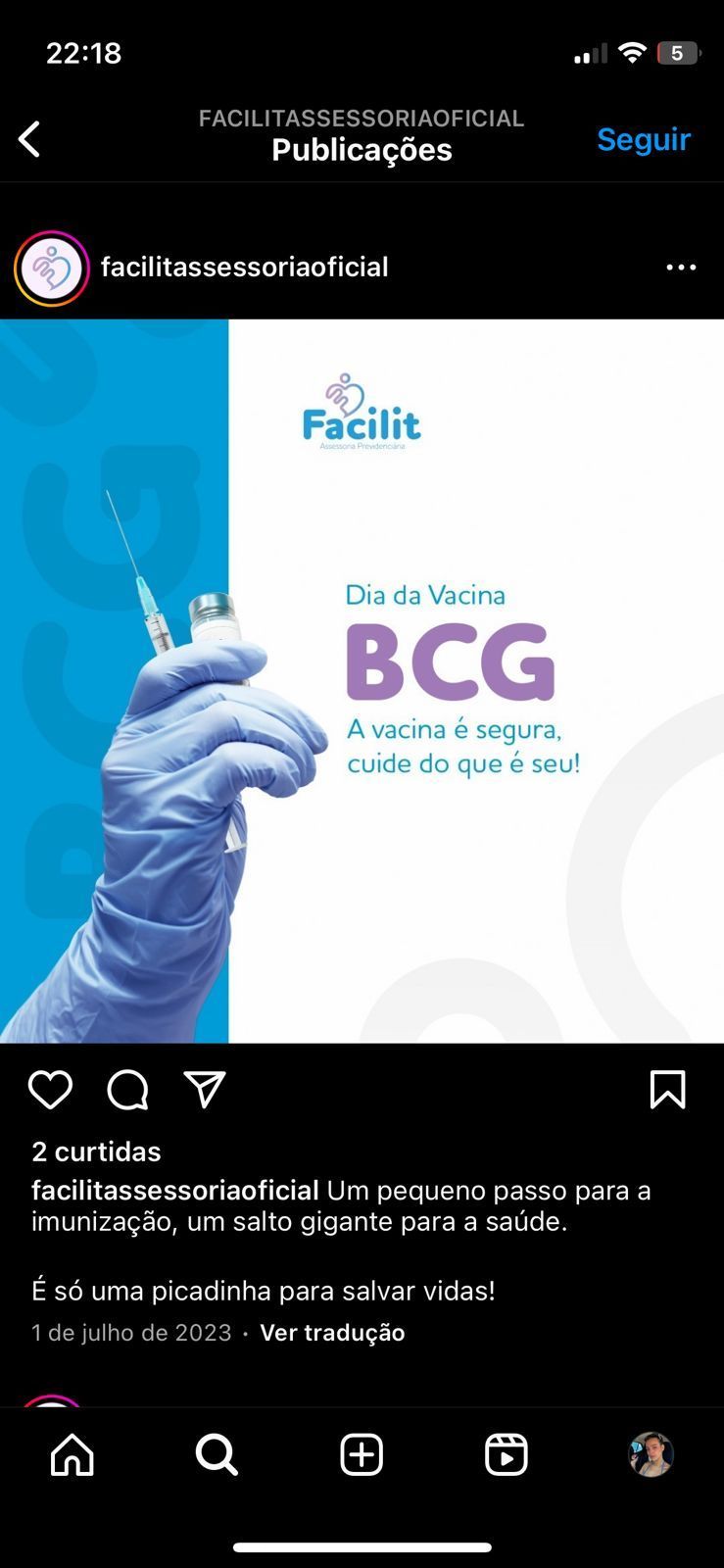Tap Ver tradução to translate caption
724x1568 pixels.
332,1333
